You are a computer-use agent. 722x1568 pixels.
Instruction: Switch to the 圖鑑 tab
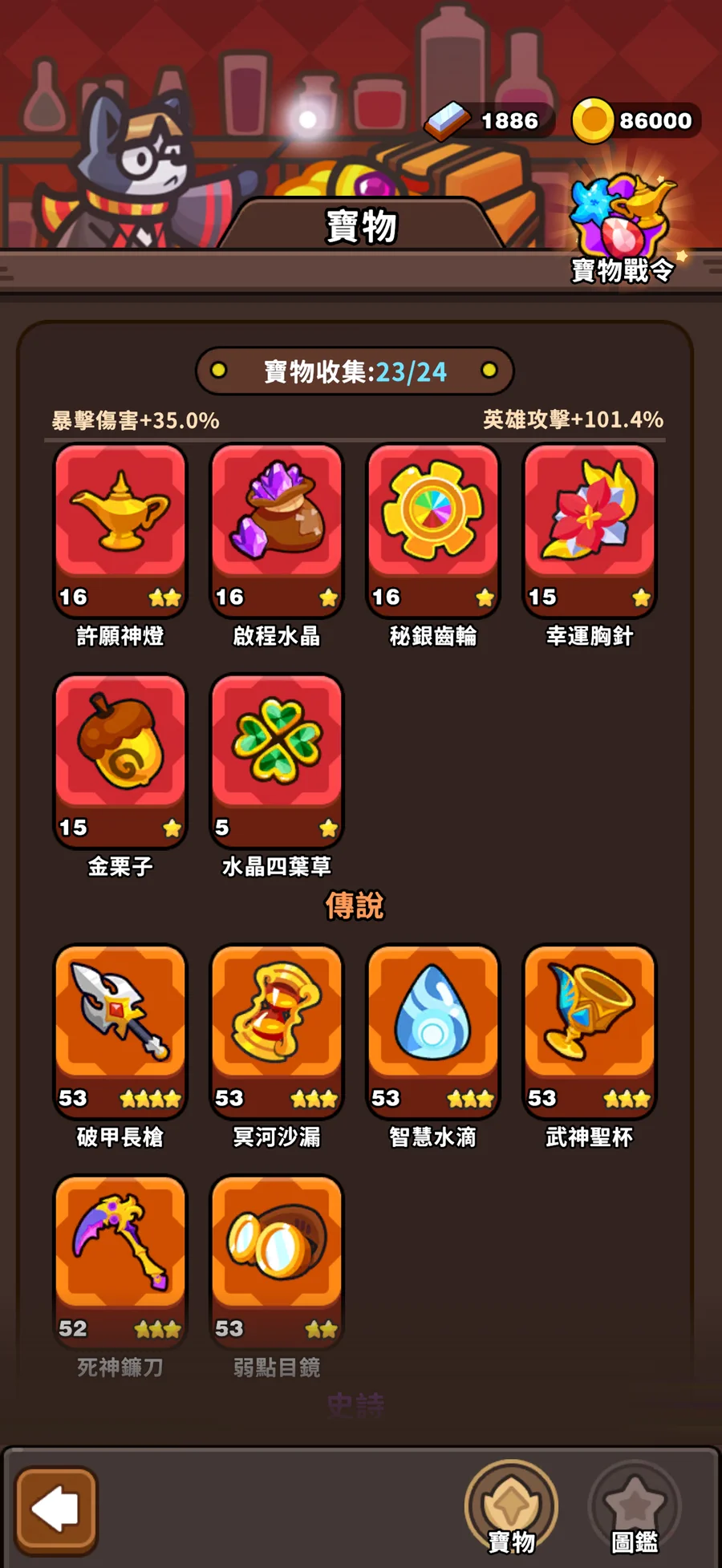coord(634,1508)
